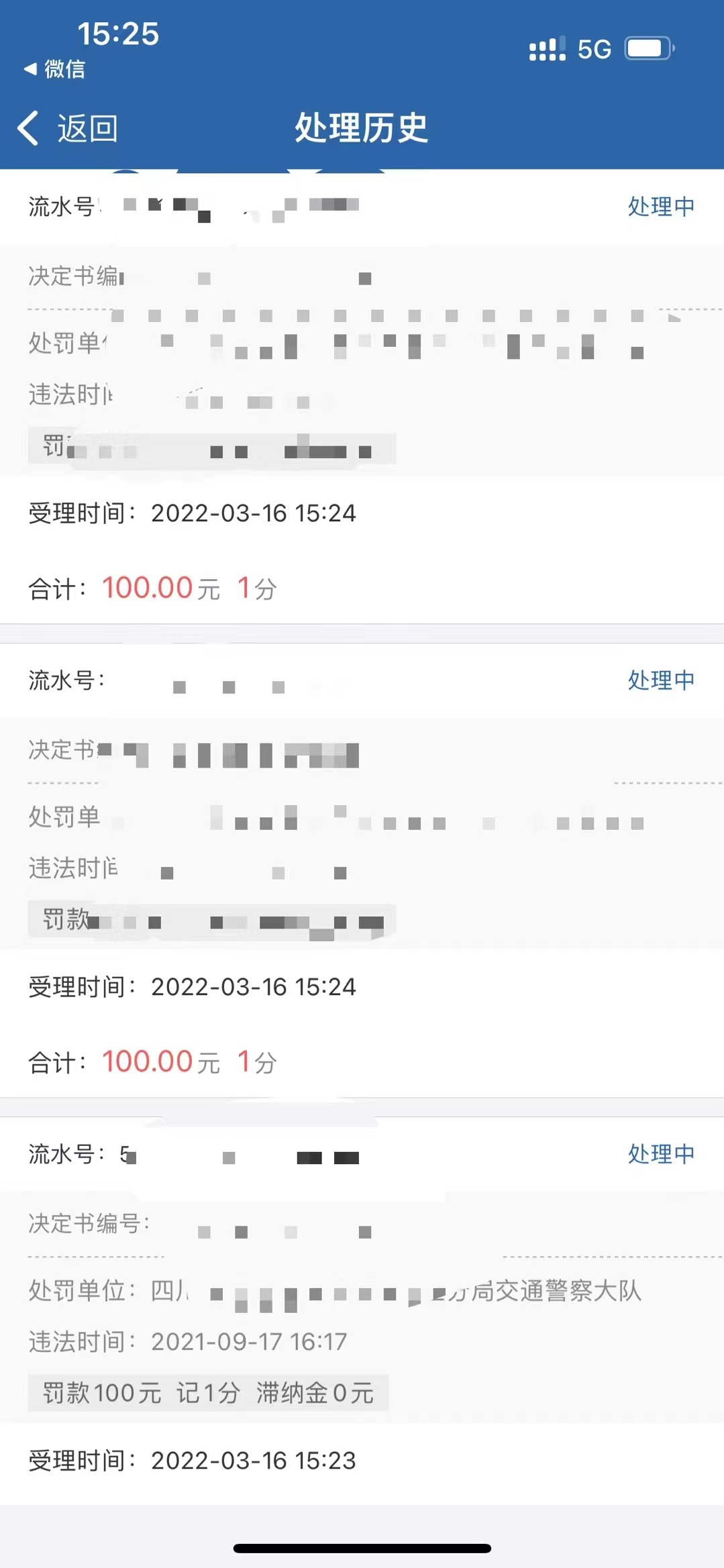Viewport: 724px width, 1568px height.
Task: Tap the 5G network indicator
Action: click(x=593, y=48)
